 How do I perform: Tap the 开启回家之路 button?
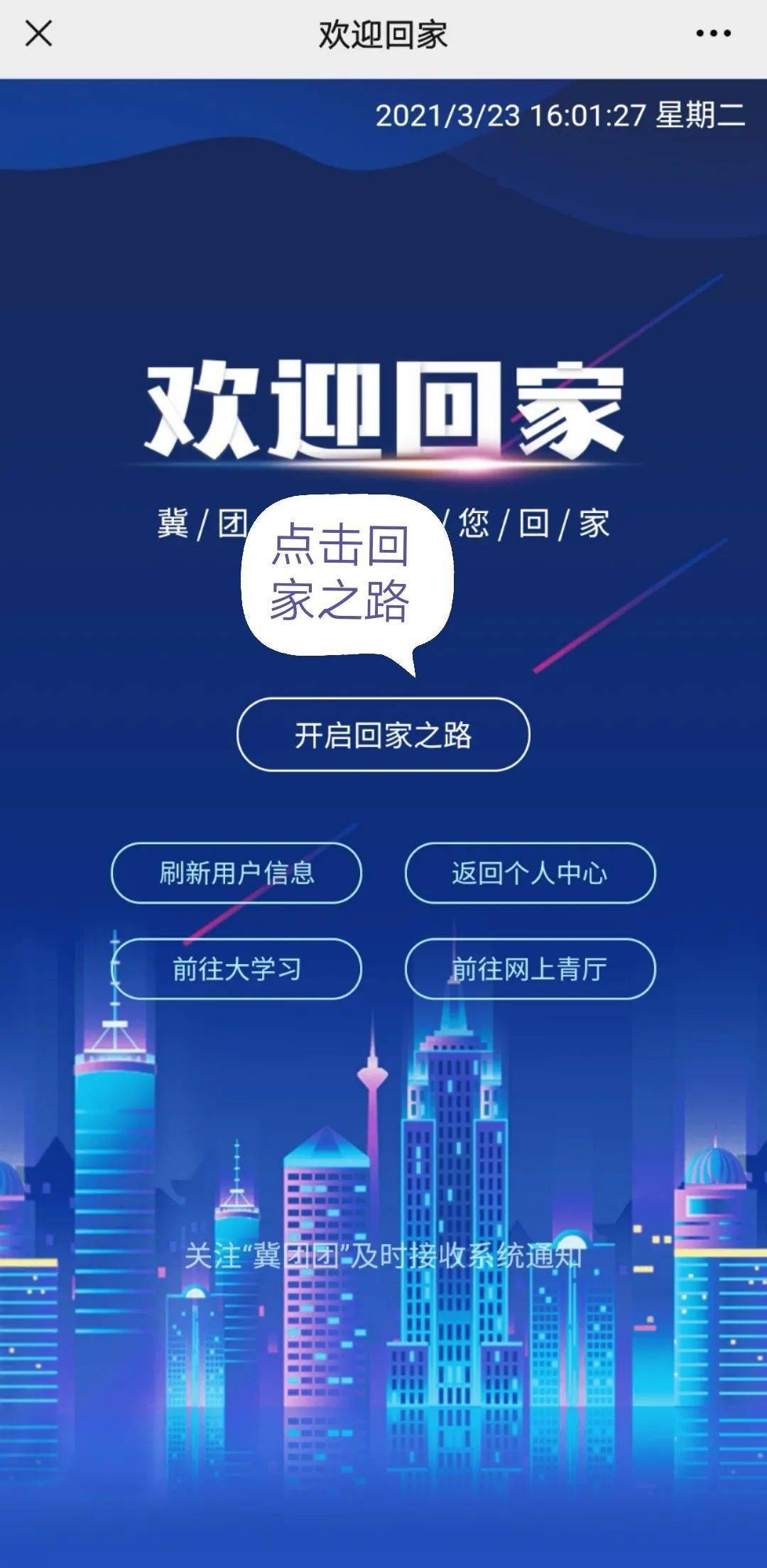pos(383,735)
